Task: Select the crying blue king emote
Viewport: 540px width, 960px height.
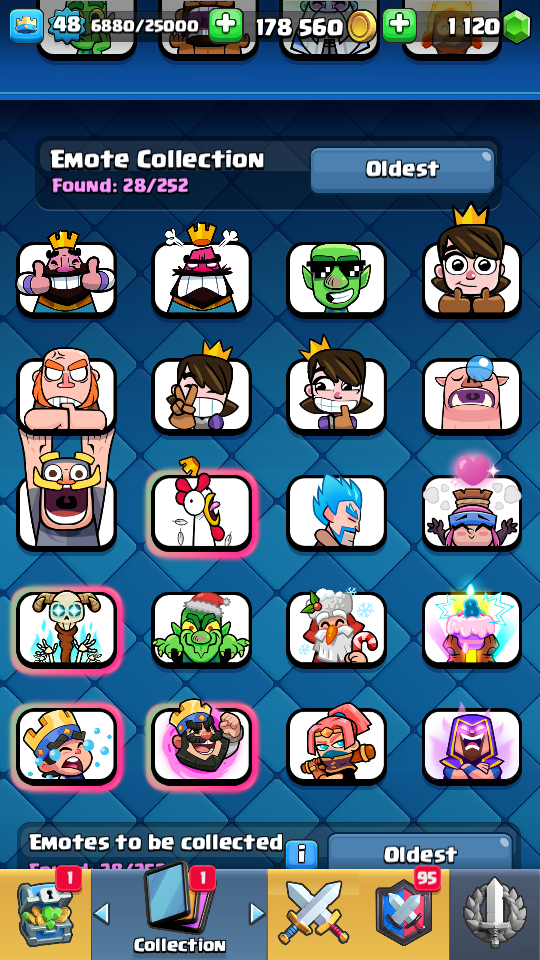Action: click(x=66, y=745)
